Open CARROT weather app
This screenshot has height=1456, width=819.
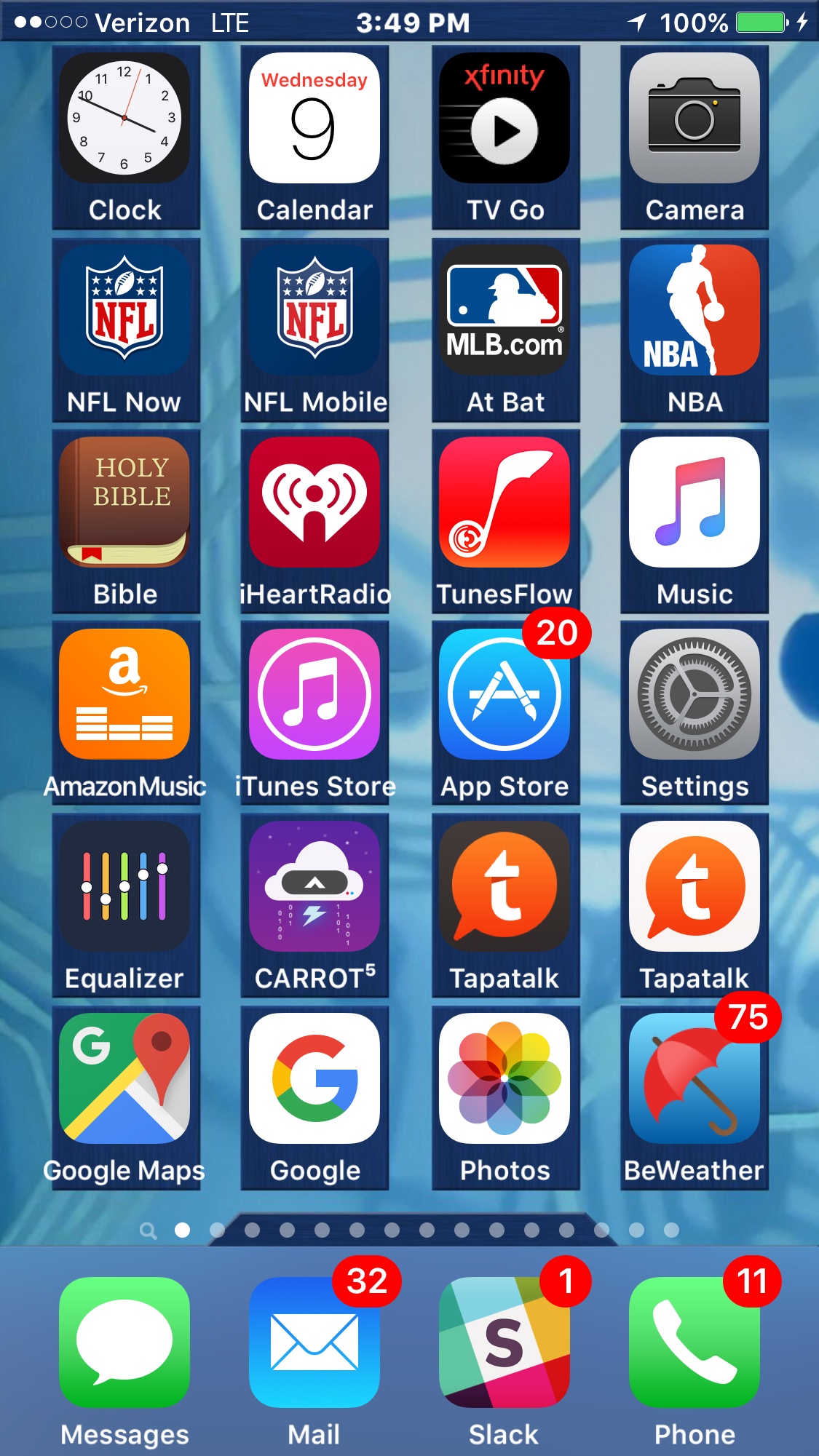click(314, 886)
